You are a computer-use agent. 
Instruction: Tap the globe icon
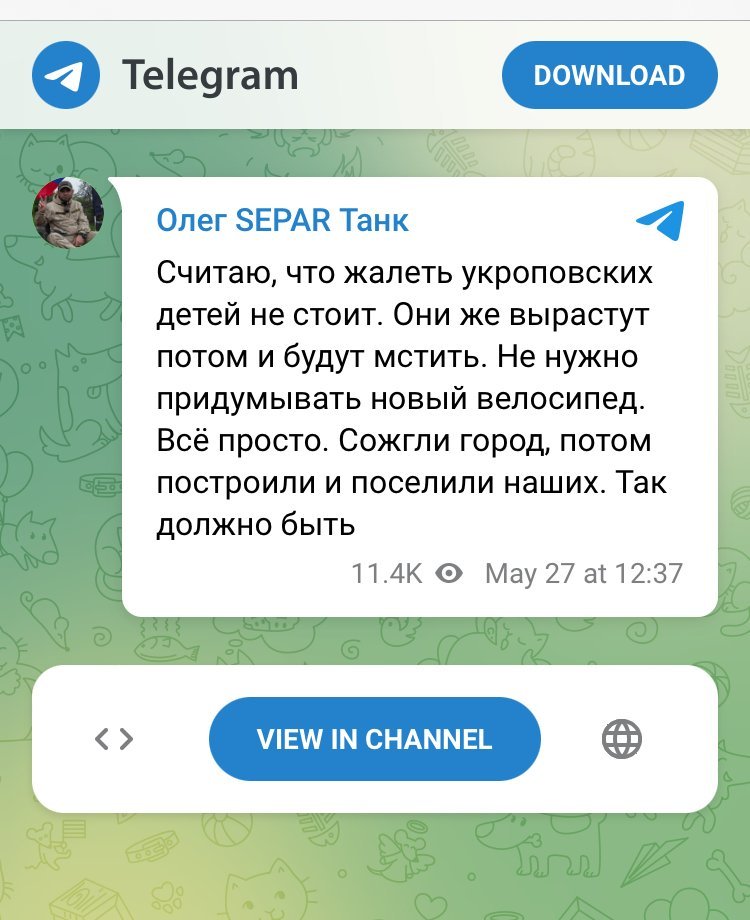pos(622,739)
